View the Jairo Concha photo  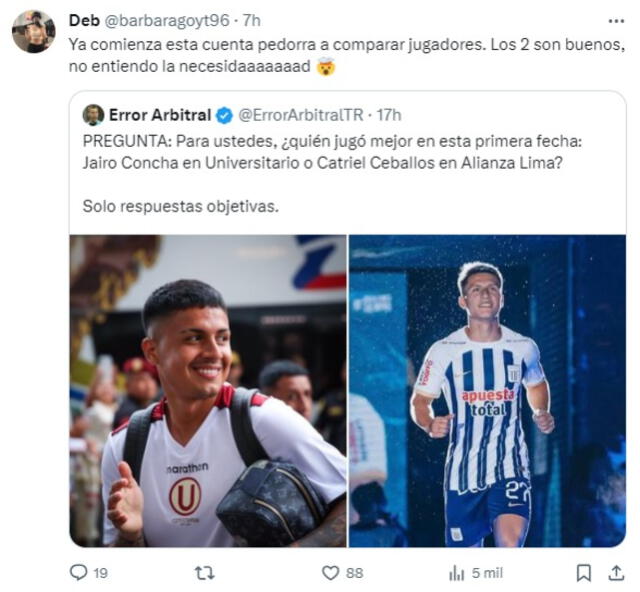point(208,390)
